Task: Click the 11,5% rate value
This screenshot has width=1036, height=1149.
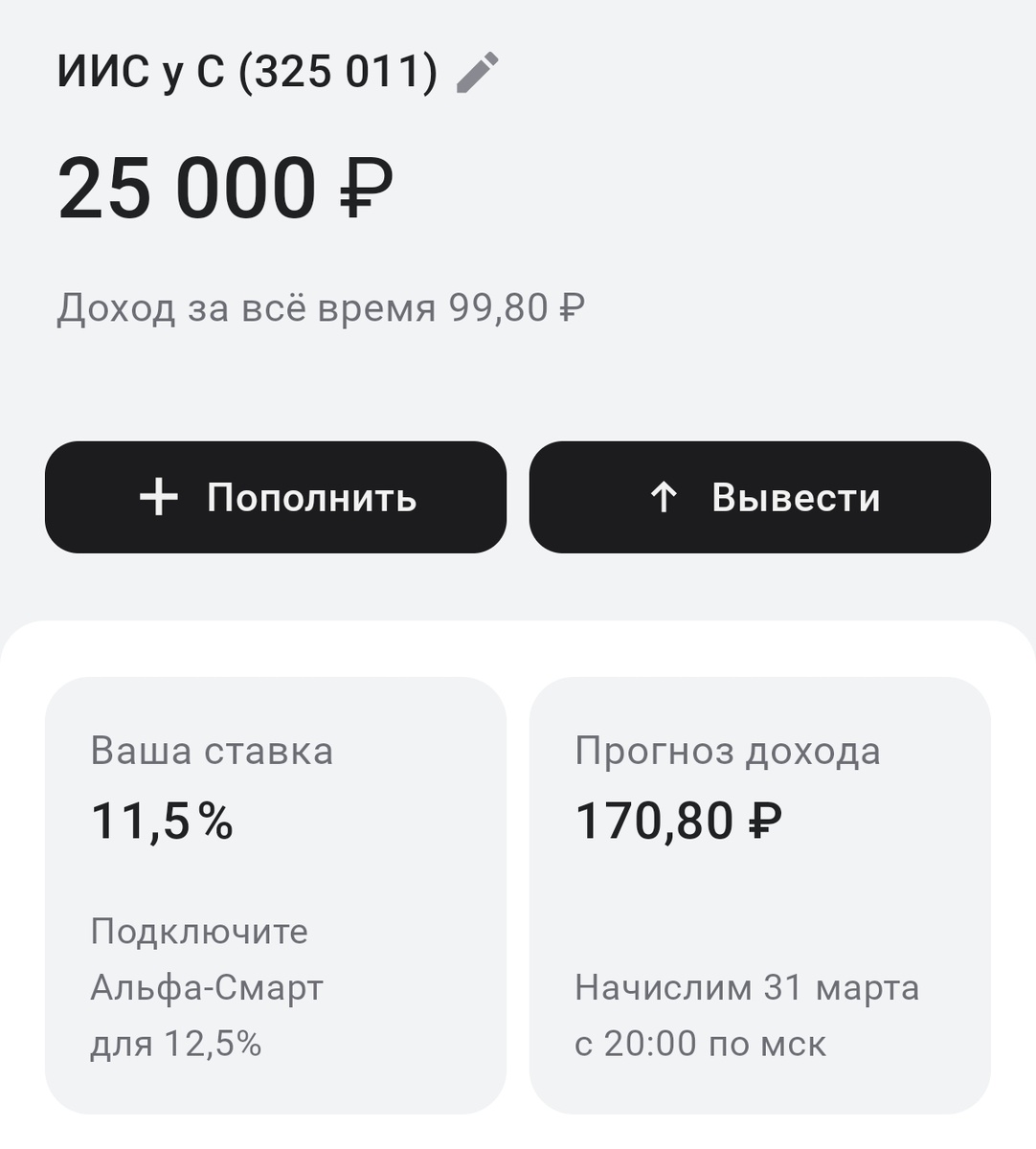Action: point(161,822)
